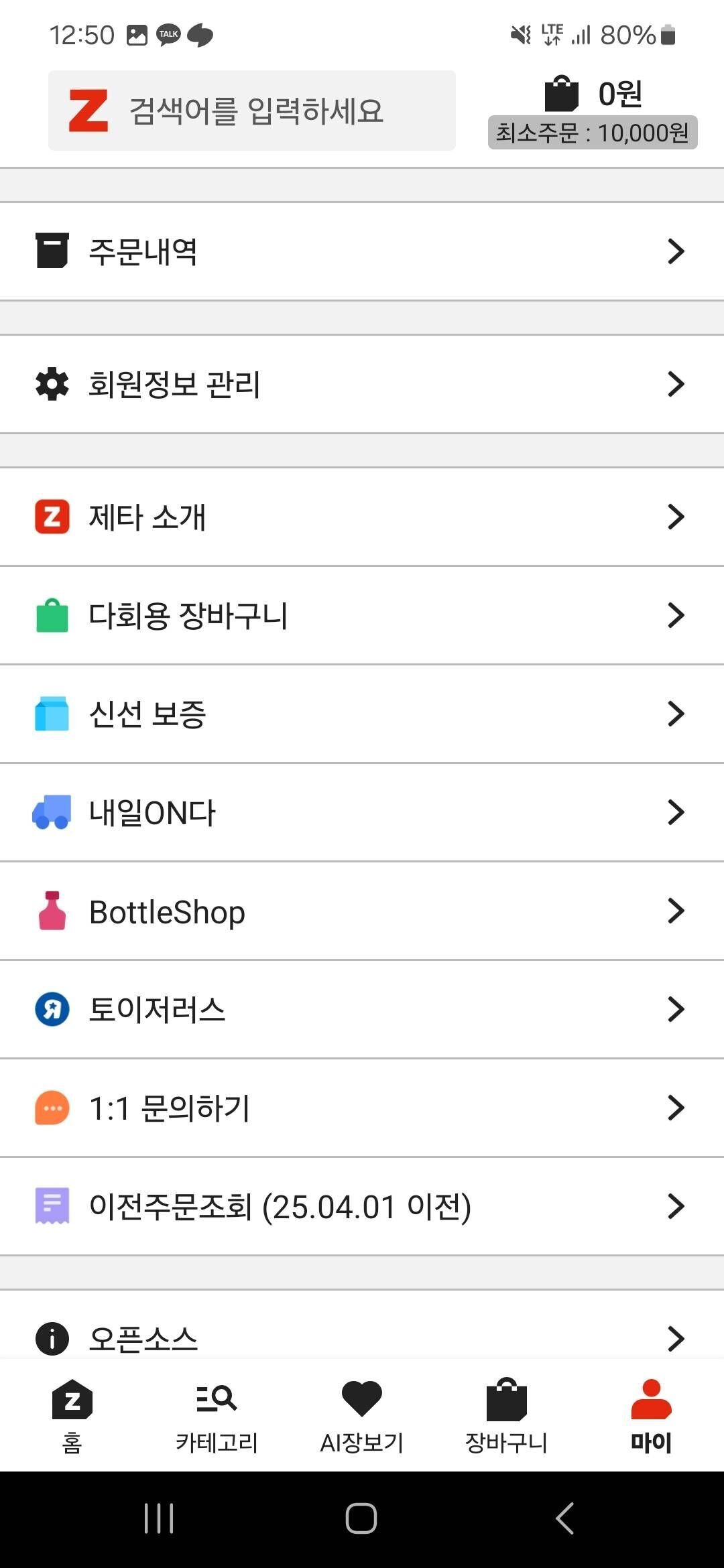
Task: Click the blue truck icon for 내일ON다
Action: click(x=51, y=811)
